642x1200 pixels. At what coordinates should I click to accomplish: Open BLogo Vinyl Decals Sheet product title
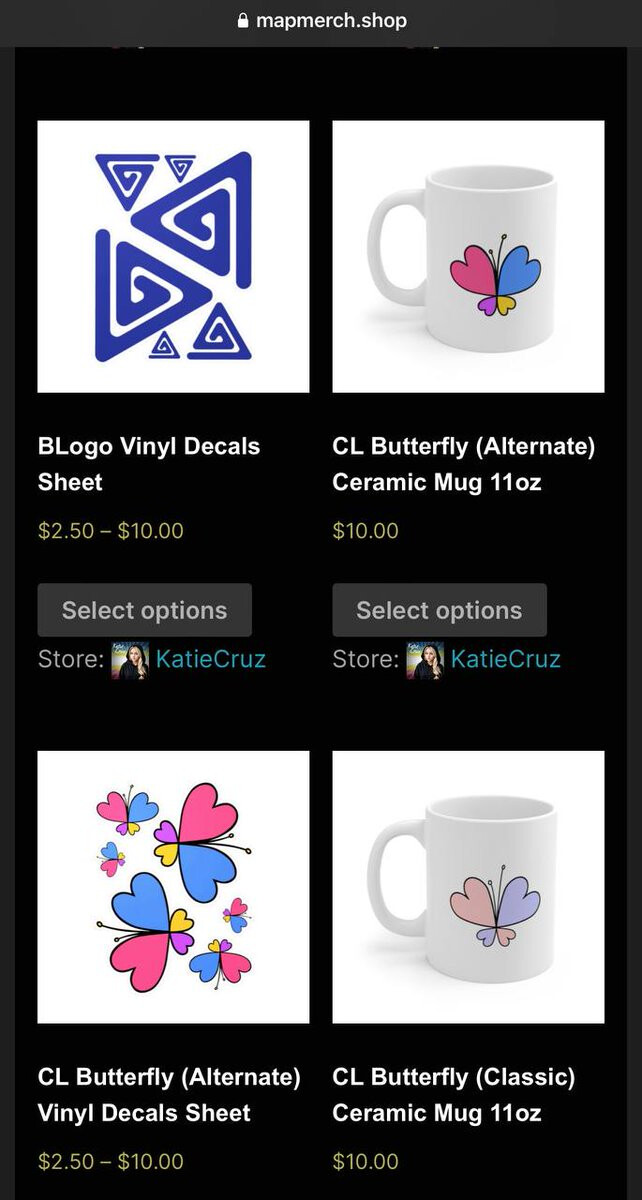pyautogui.click(x=149, y=464)
